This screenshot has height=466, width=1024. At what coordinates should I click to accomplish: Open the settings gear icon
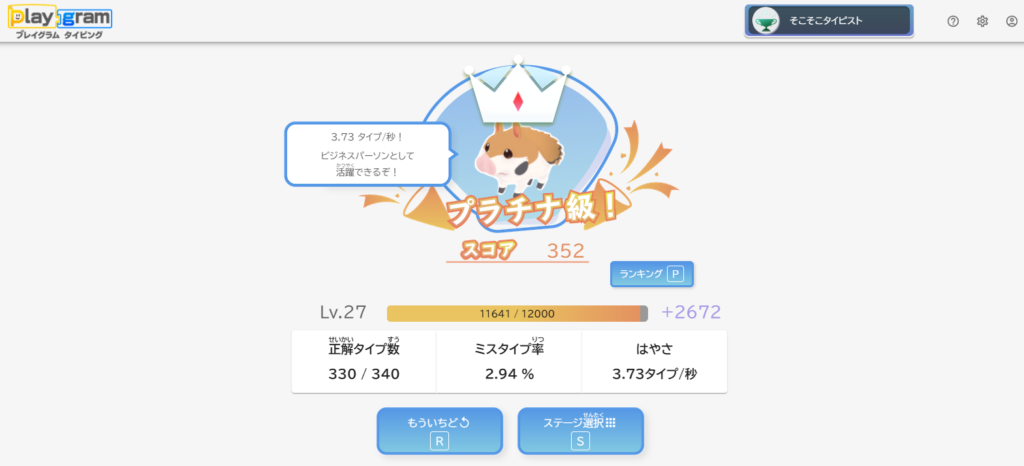point(982,21)
